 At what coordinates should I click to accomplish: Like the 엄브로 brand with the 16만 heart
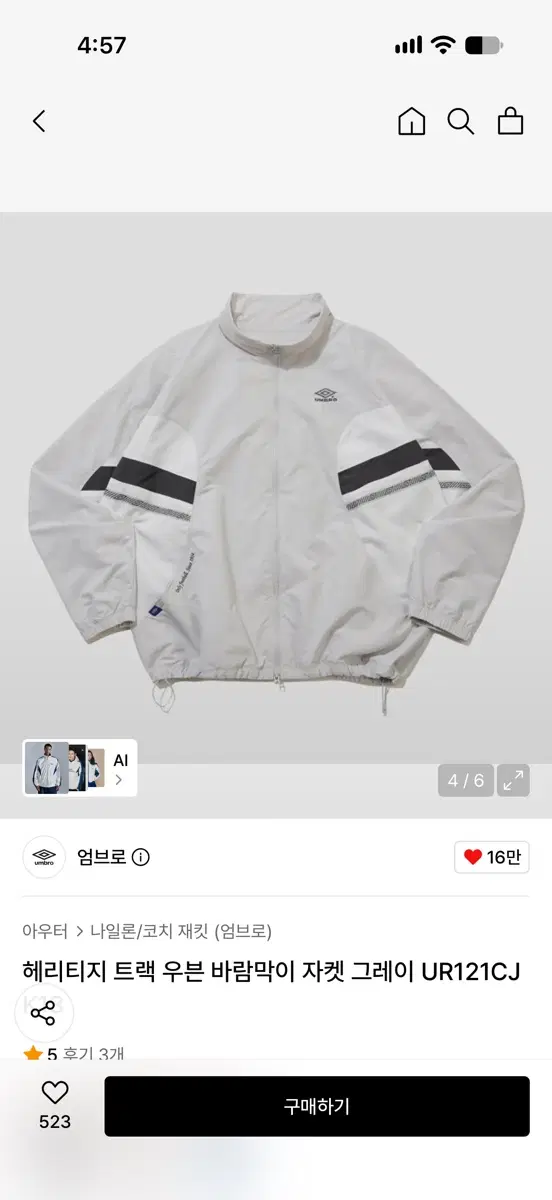492,857
